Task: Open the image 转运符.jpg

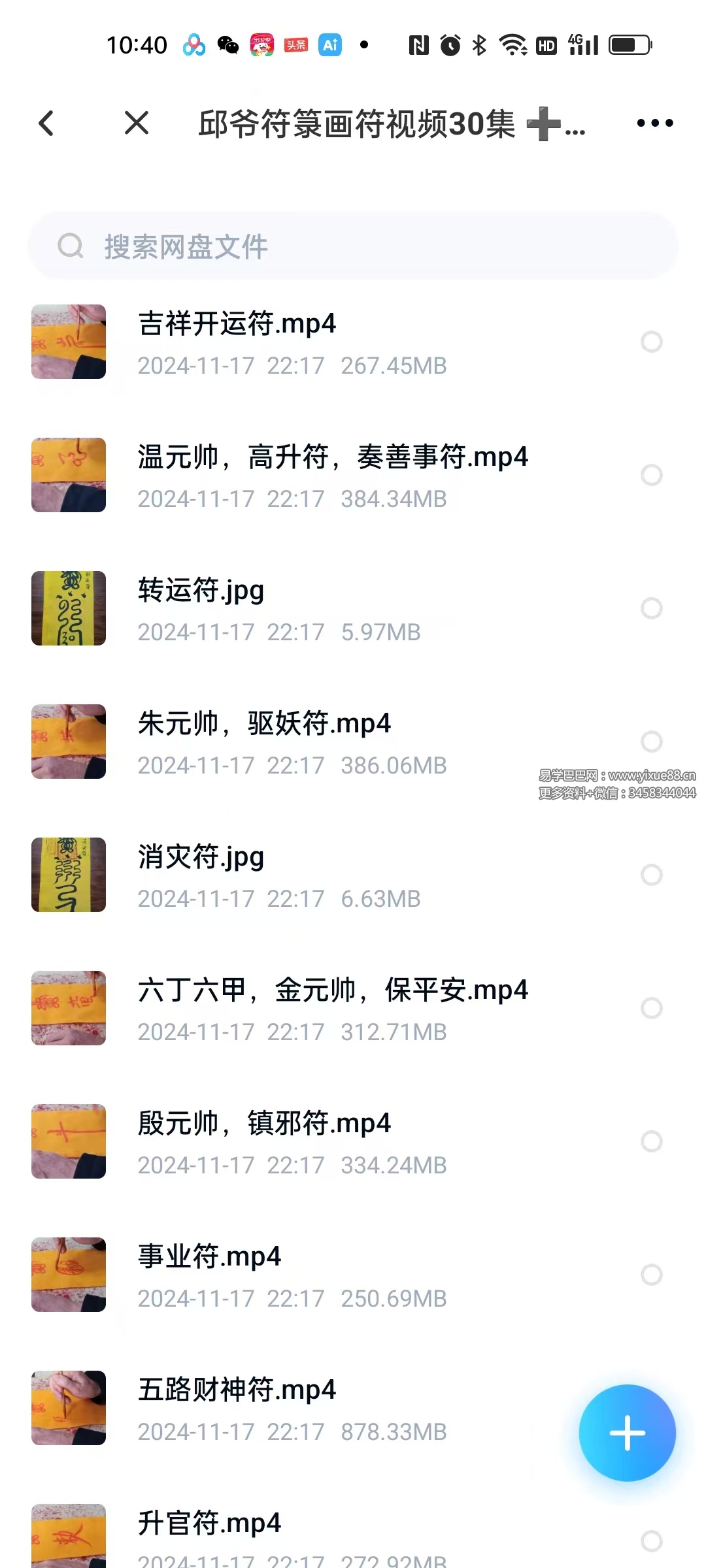Action: [201, 591]
